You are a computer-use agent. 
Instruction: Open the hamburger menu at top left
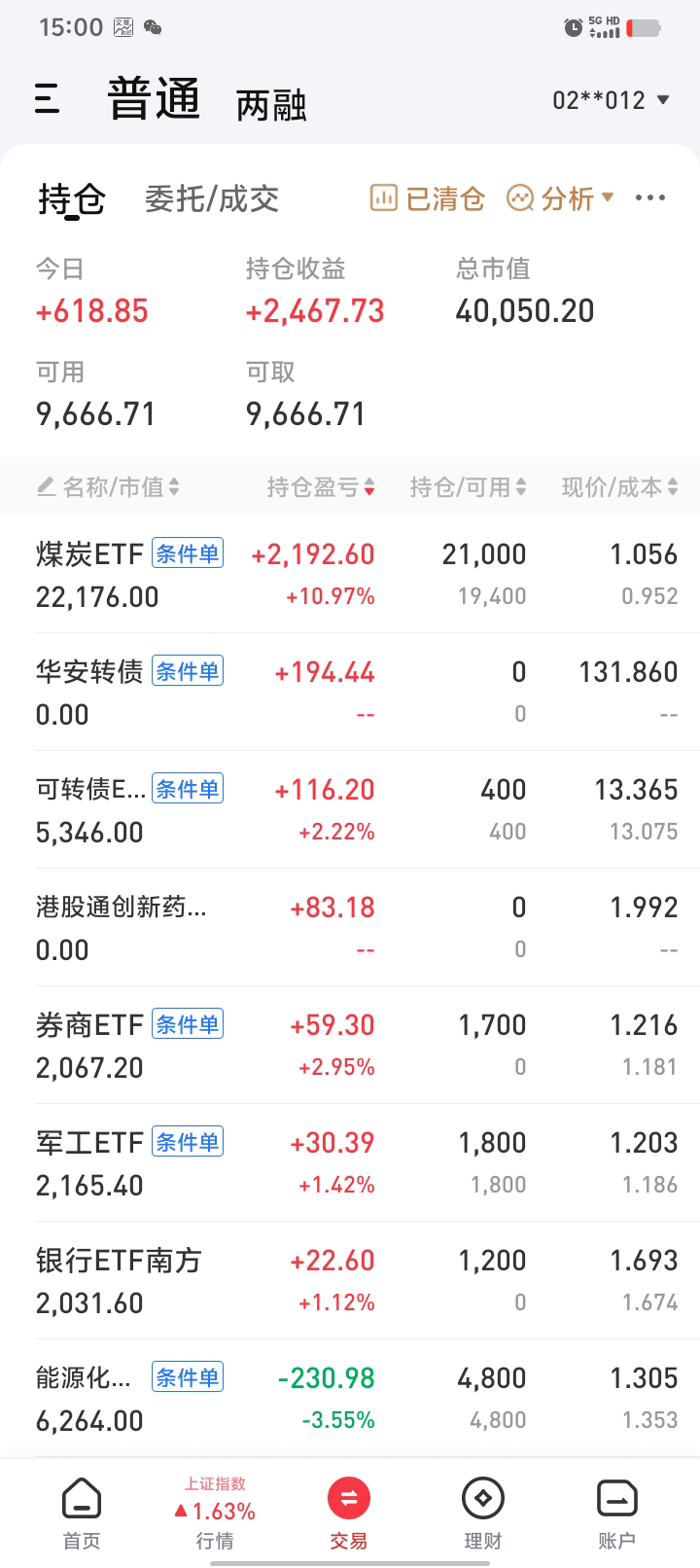48,99
